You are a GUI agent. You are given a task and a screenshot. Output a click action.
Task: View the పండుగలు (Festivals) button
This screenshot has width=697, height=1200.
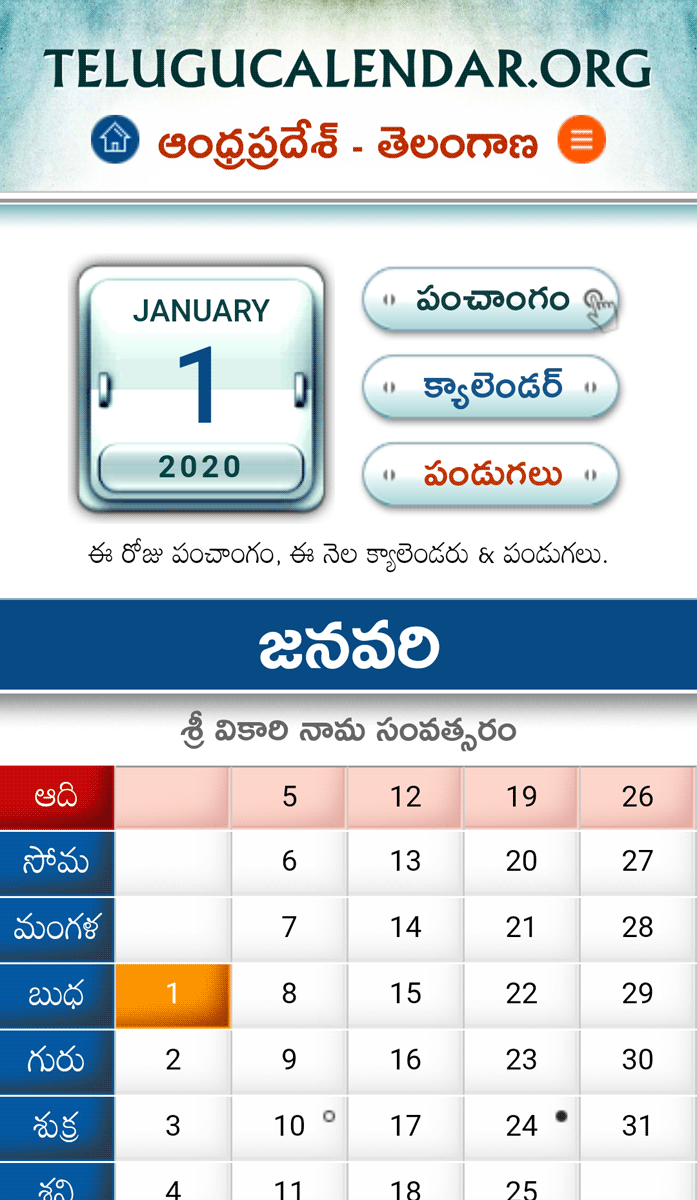tap(491, 475)
